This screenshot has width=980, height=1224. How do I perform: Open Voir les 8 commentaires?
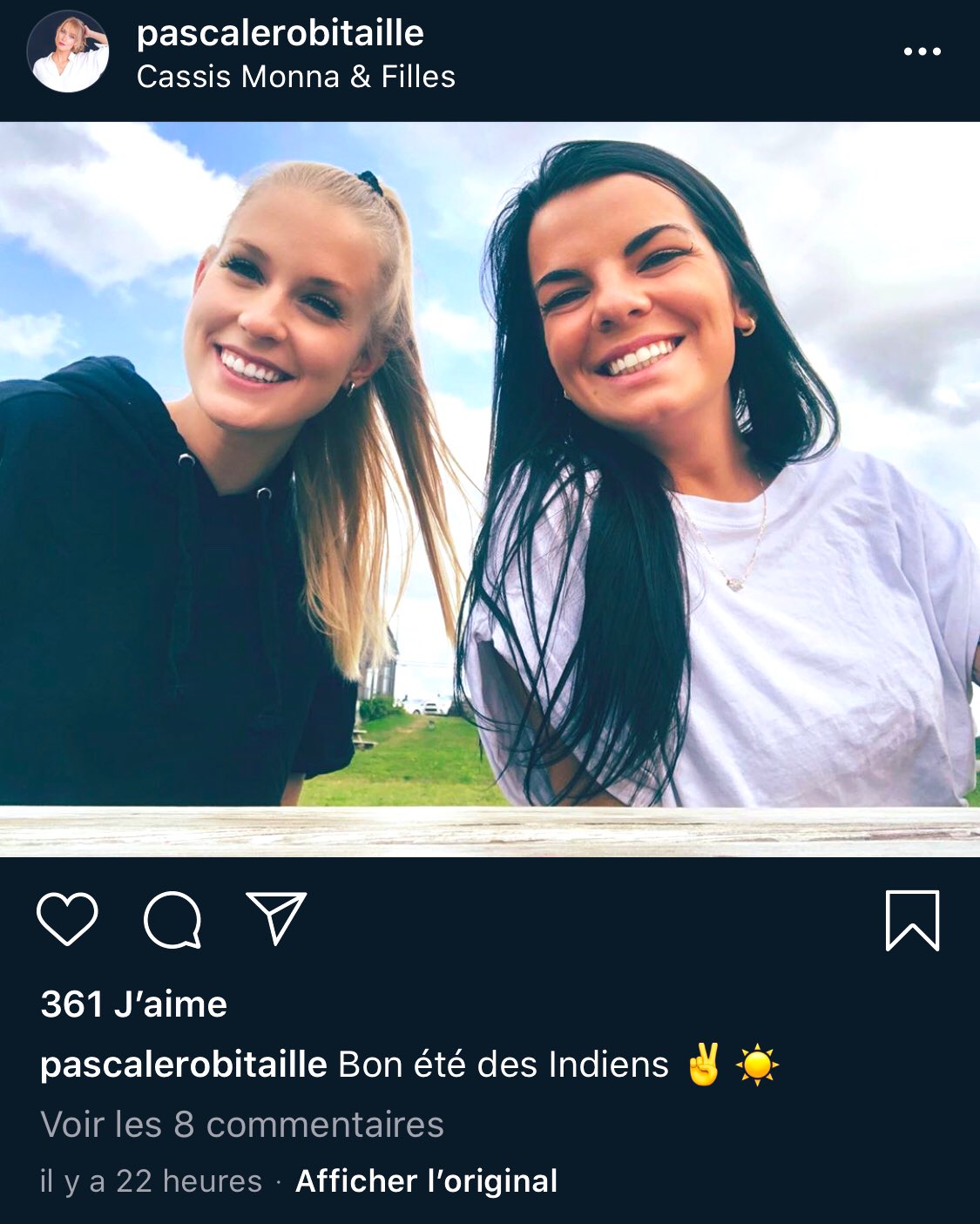point(242,1124)
